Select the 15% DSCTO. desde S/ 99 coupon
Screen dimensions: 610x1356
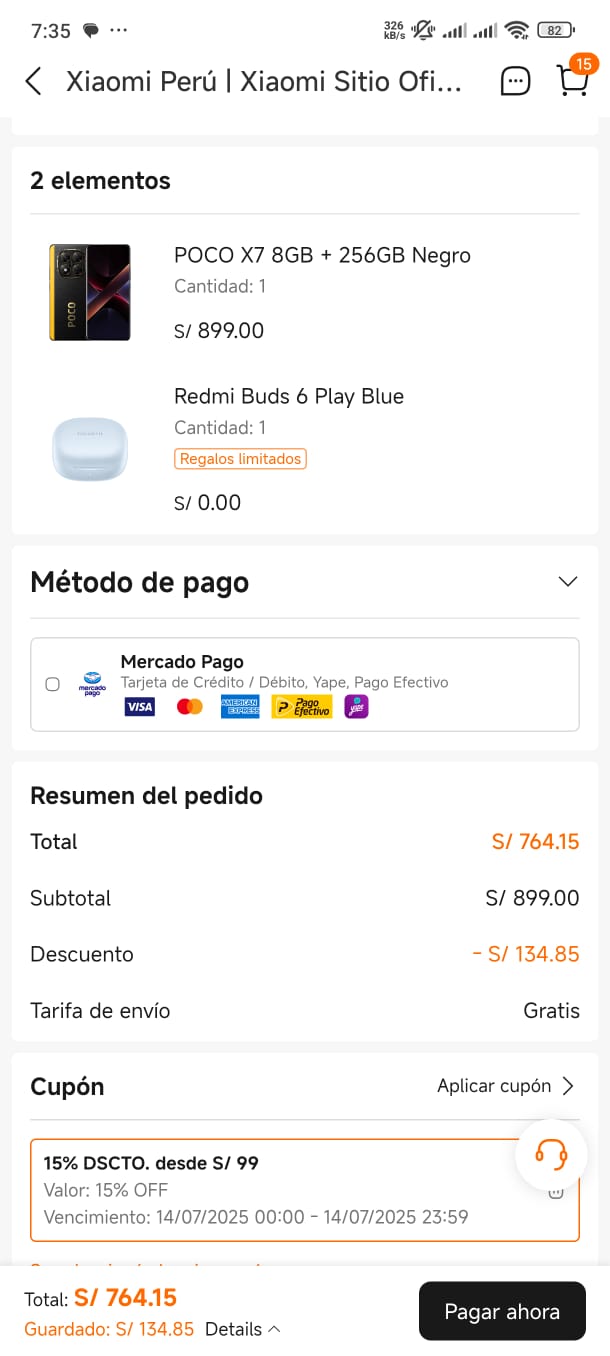305,1190
